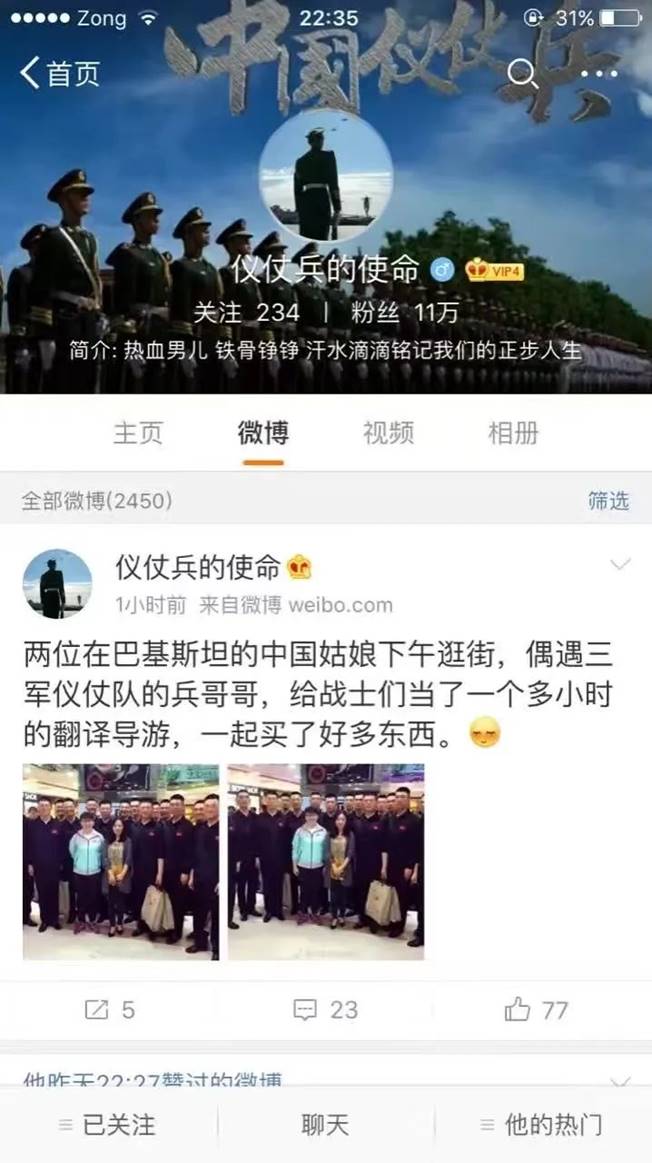Viewport: 652px width, 1163px height.
Task: Go back to 首页
Action: click(60, 73)
